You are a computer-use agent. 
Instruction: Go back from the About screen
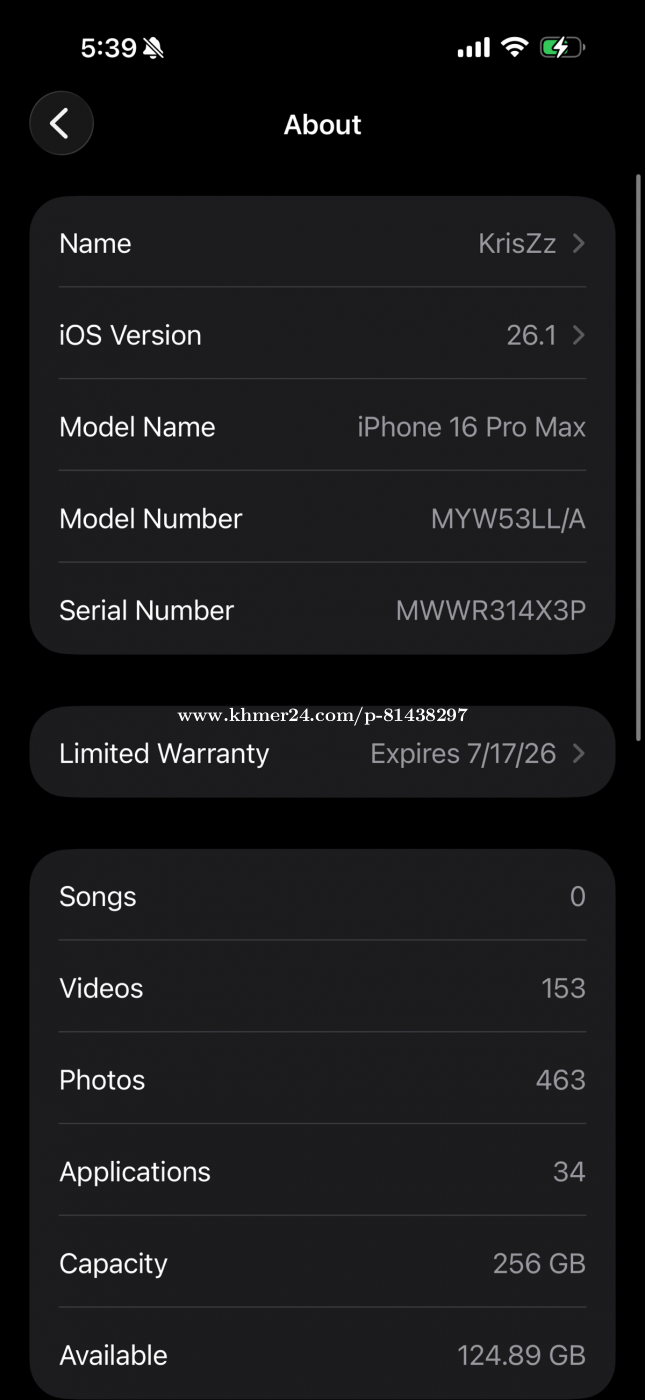(x=61, y=124)
